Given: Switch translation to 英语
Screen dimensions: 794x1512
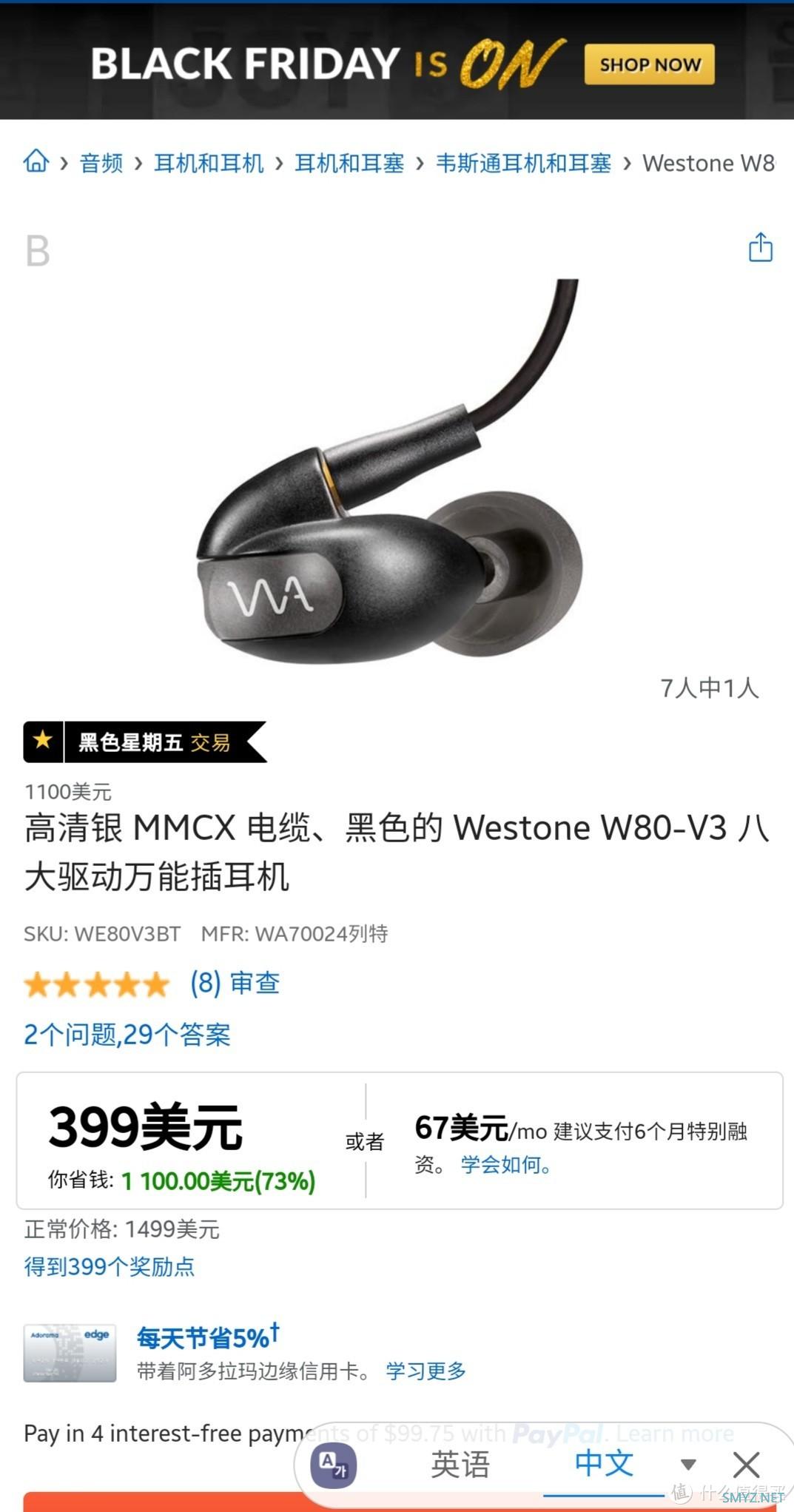Looking at the screenshot, I should (x=460, y=1464).
